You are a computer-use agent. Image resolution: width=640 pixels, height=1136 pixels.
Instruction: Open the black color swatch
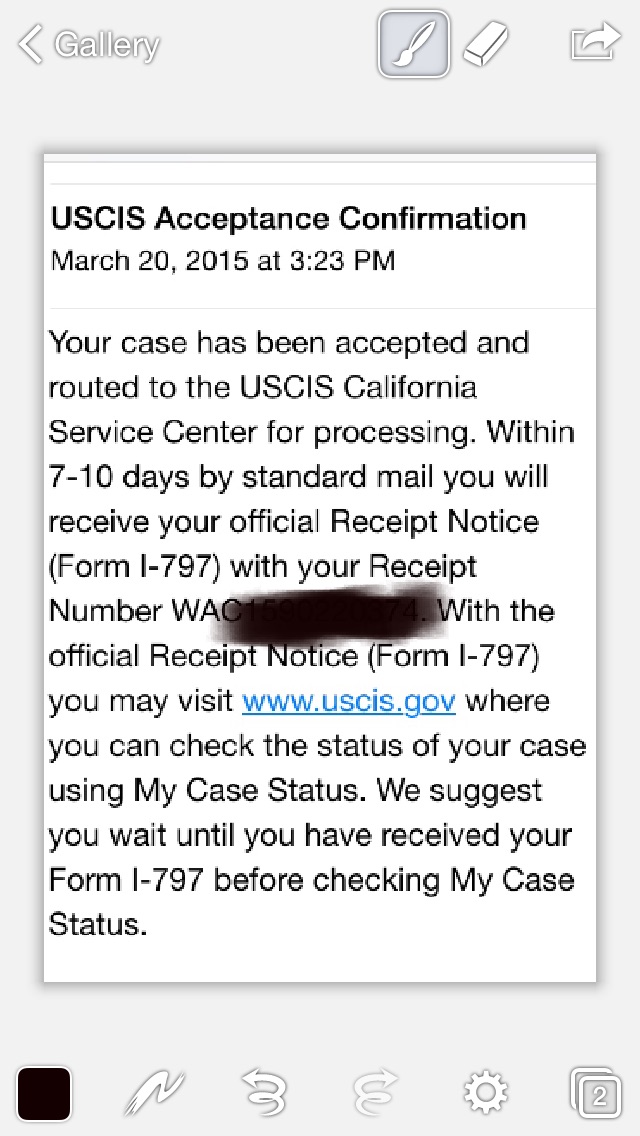(x=43, y=1093)
